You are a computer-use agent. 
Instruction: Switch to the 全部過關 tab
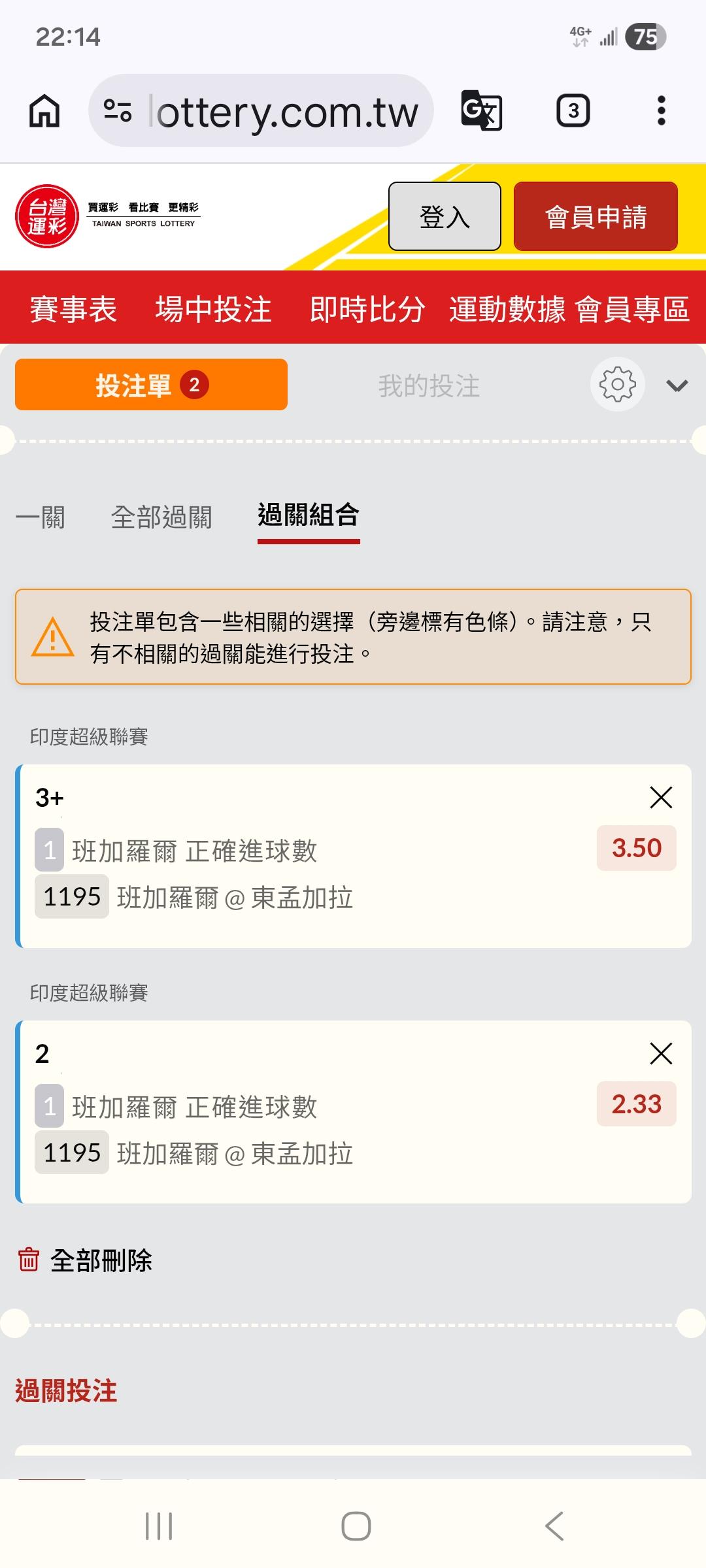click(x=161, y=517)
